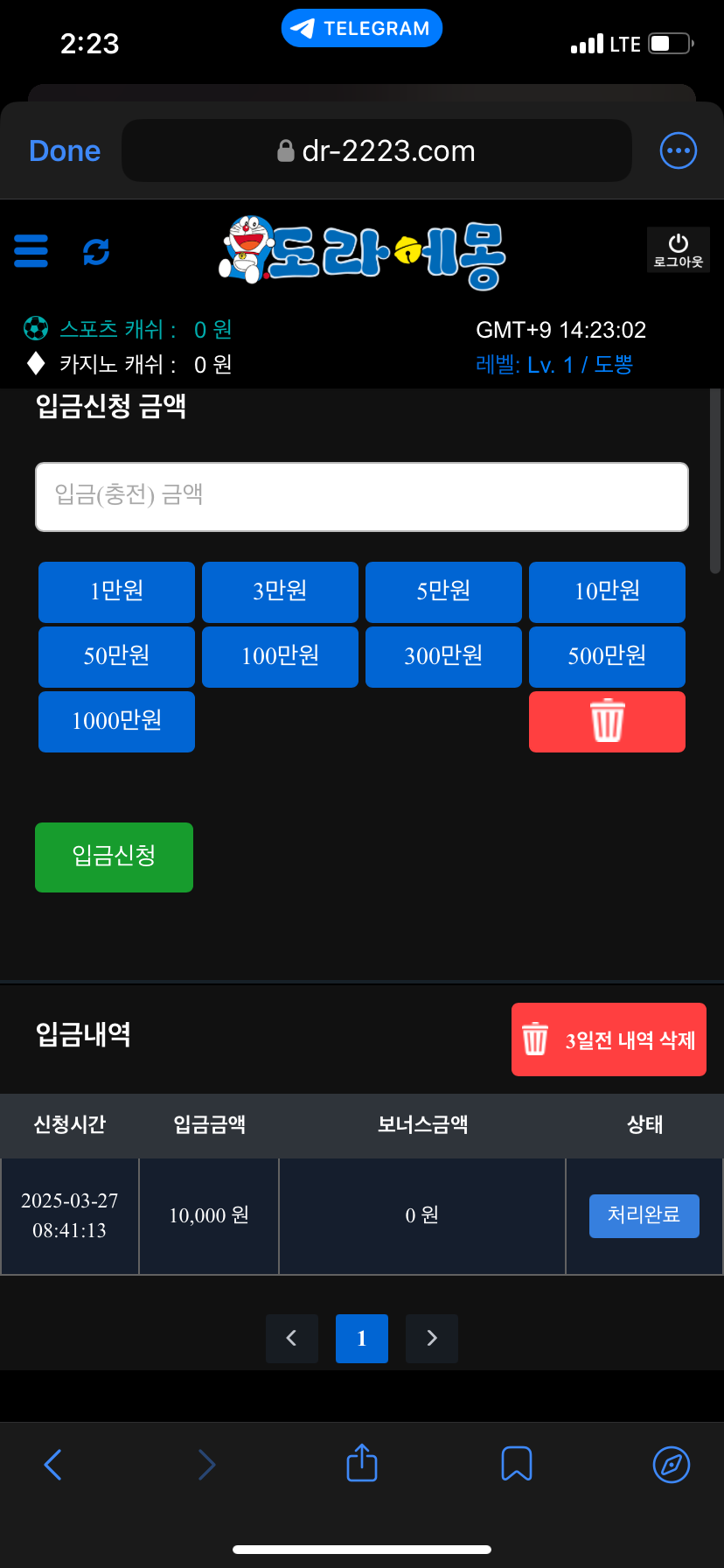Go to the next page of deposit history

432,1338
